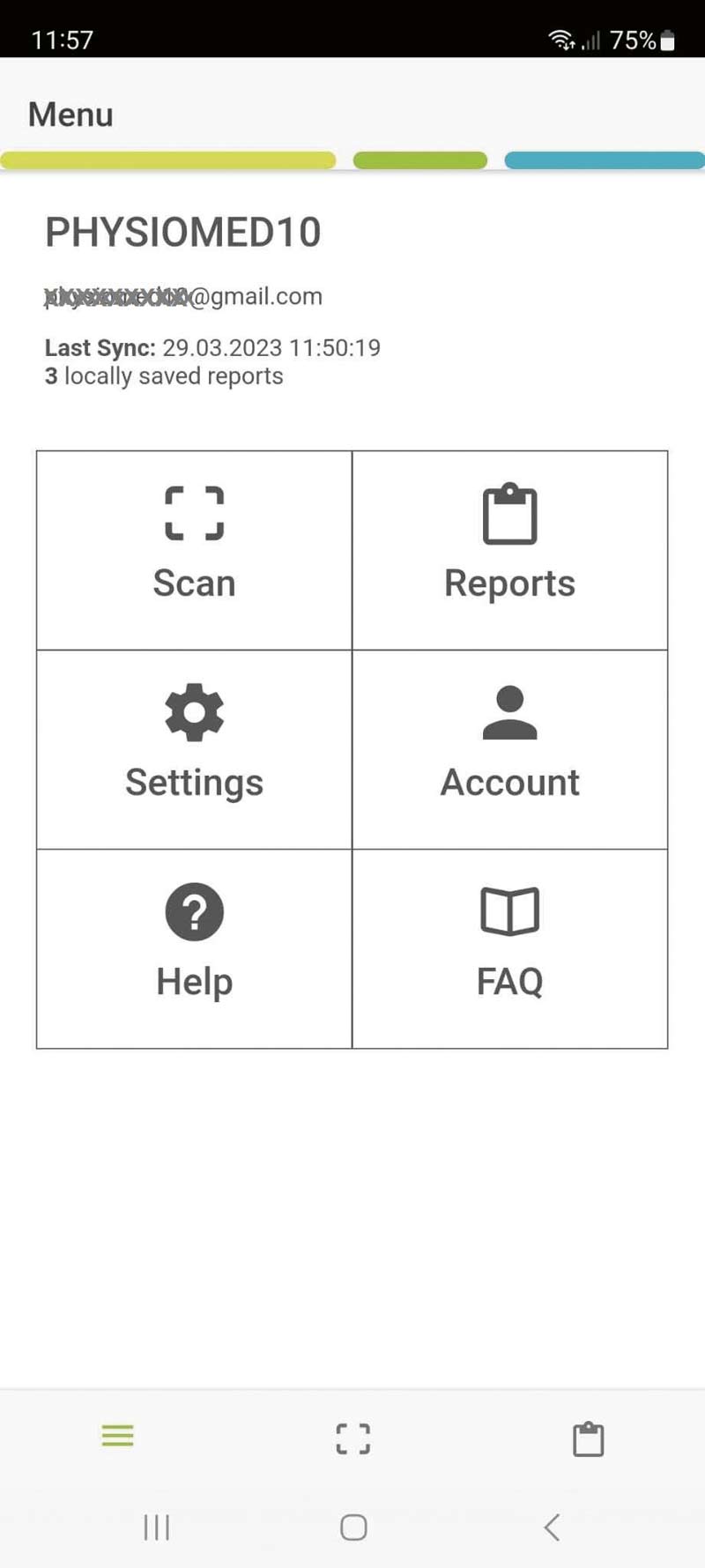Open the Account tile

point(510,750)
